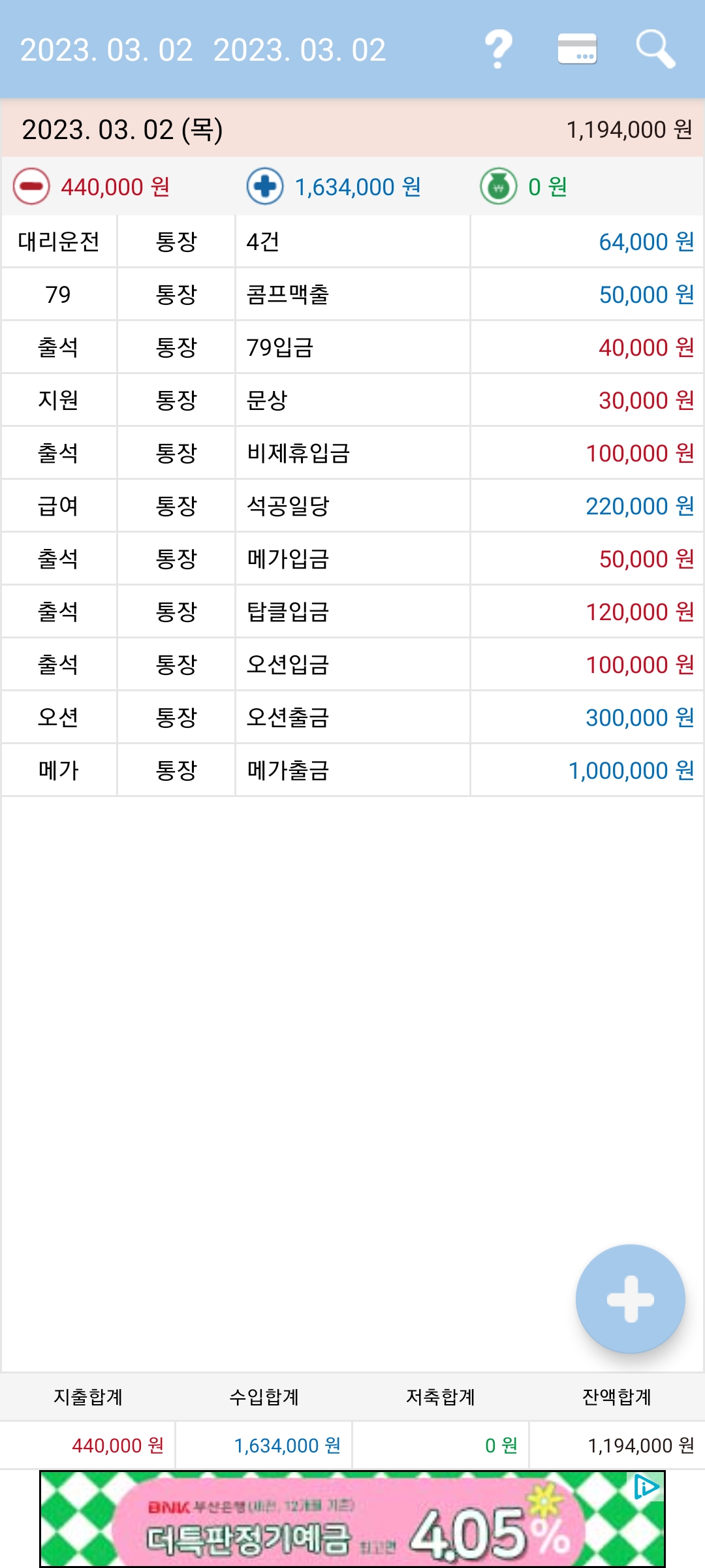
Task: Open the 메가출금 entry
Action: [x=352, y=770]
